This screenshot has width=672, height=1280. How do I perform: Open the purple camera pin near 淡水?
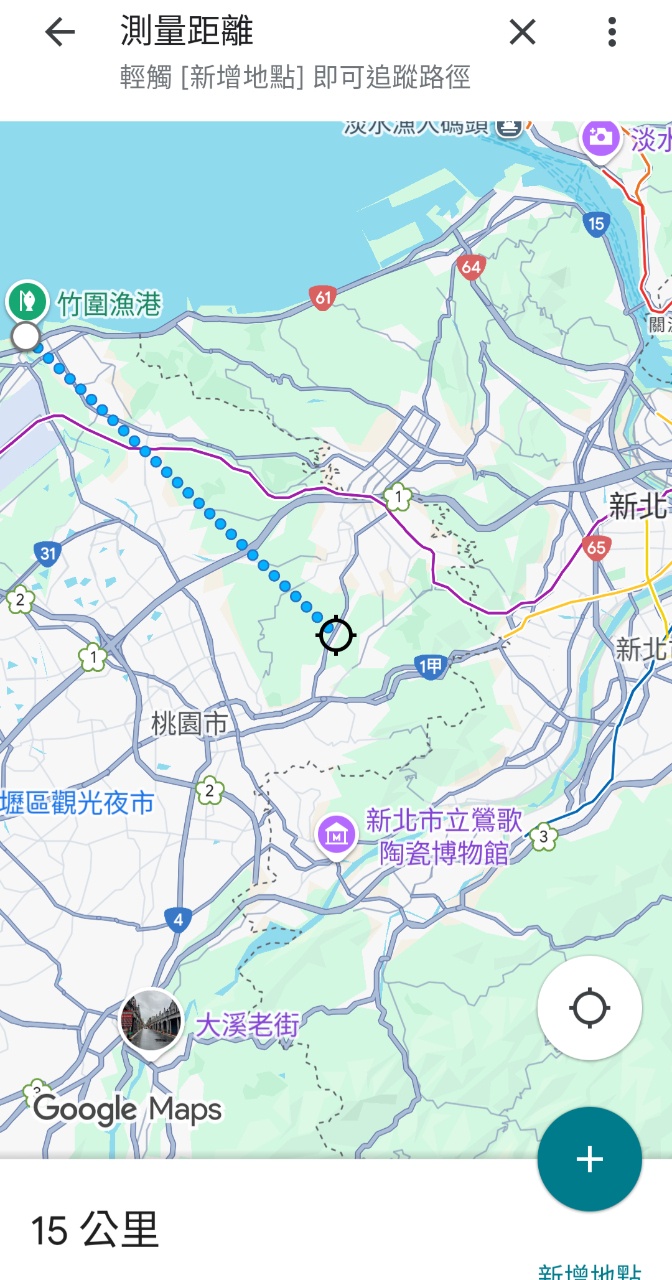point(600,138)
